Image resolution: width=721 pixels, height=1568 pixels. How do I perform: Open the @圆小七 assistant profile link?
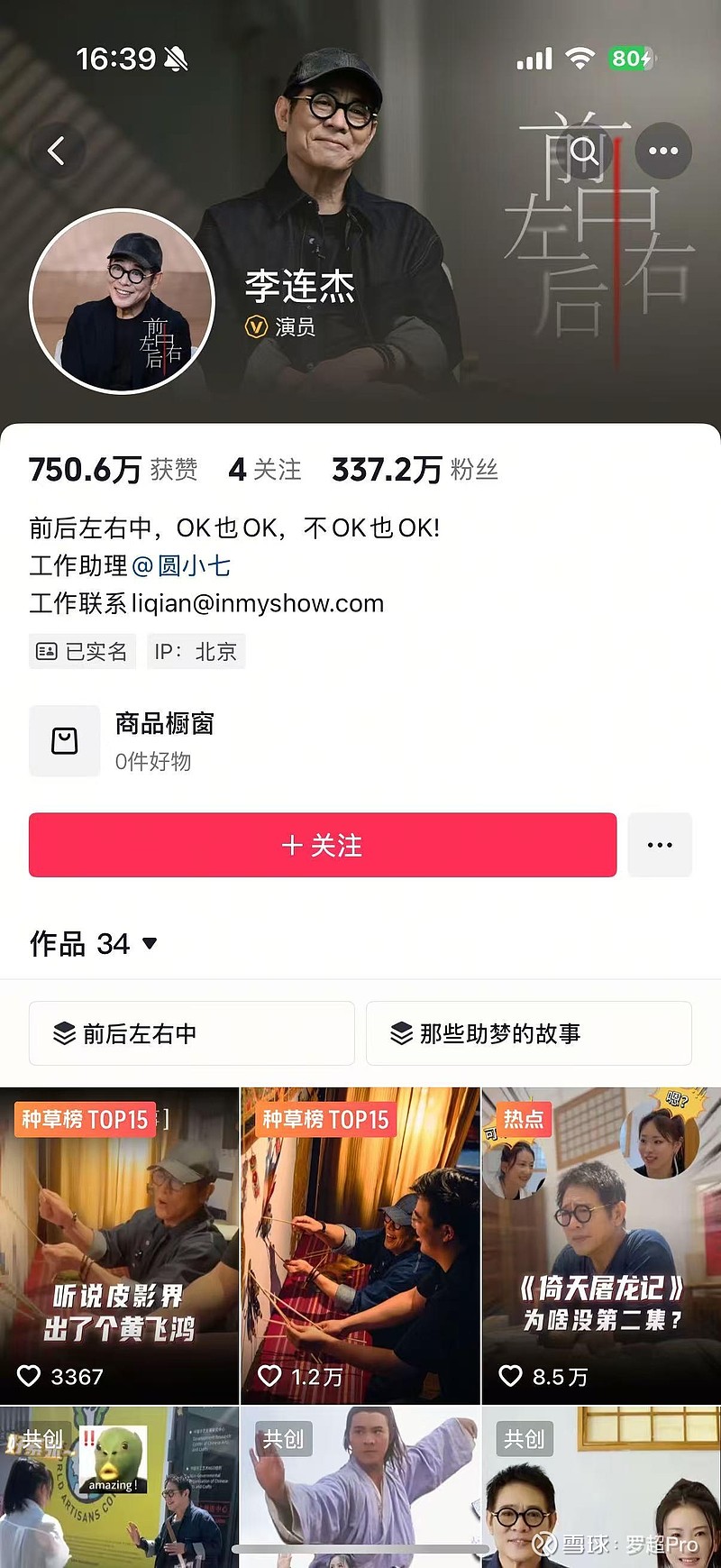click(181, 565)
